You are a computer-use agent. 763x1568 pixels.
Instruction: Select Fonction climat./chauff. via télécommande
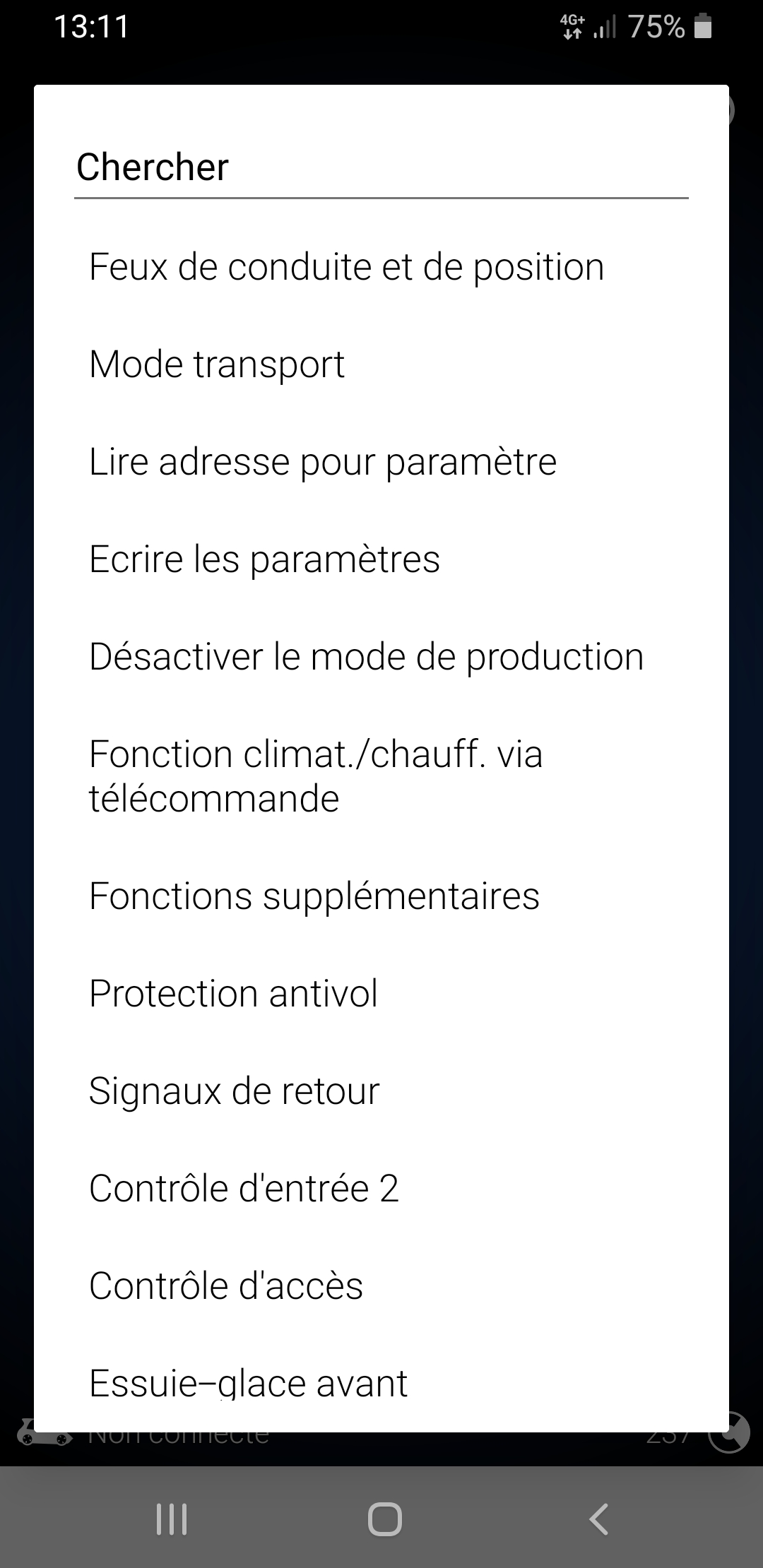pos(316,776)
